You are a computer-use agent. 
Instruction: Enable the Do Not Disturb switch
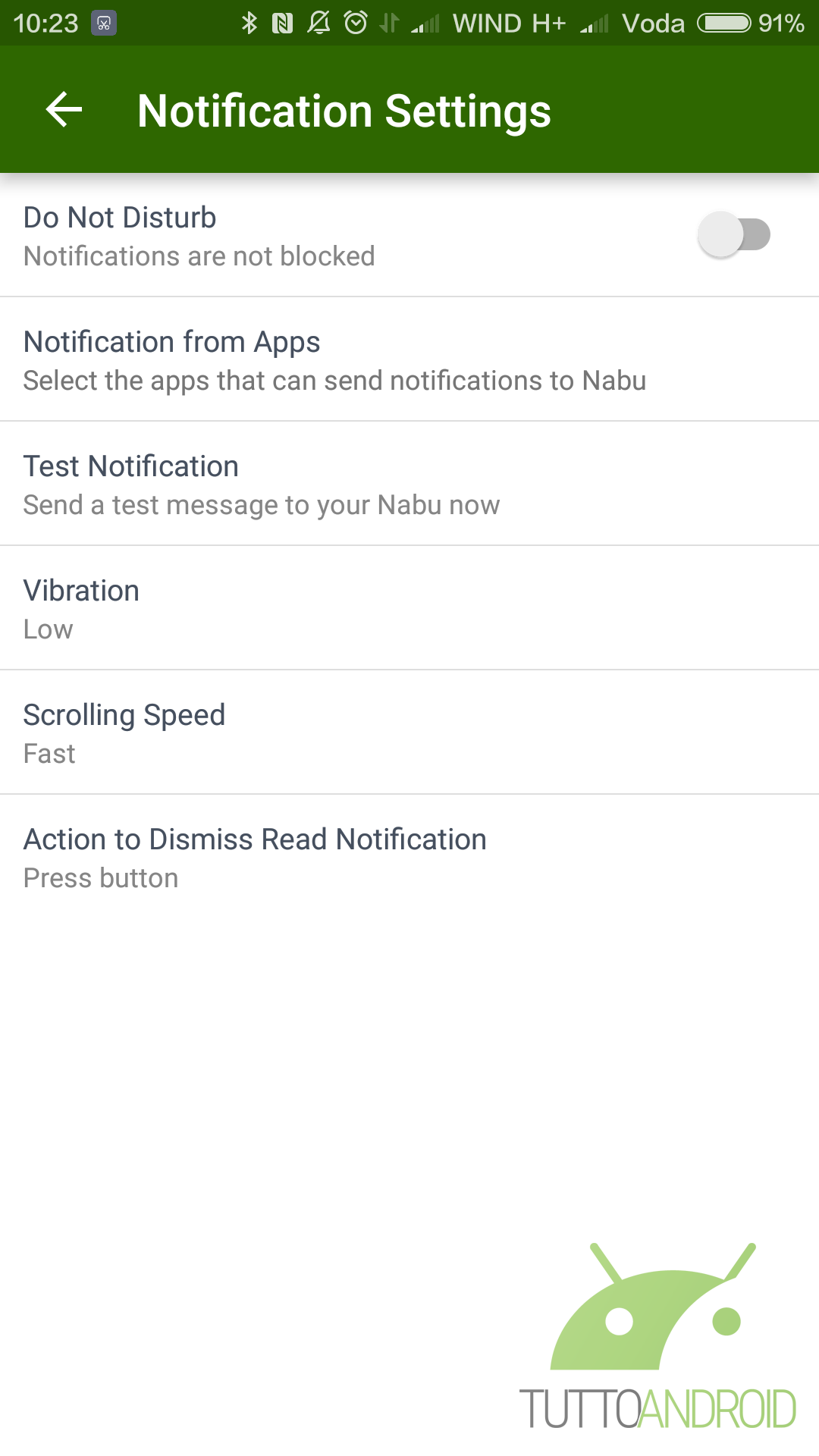click(x=733, y=234)
